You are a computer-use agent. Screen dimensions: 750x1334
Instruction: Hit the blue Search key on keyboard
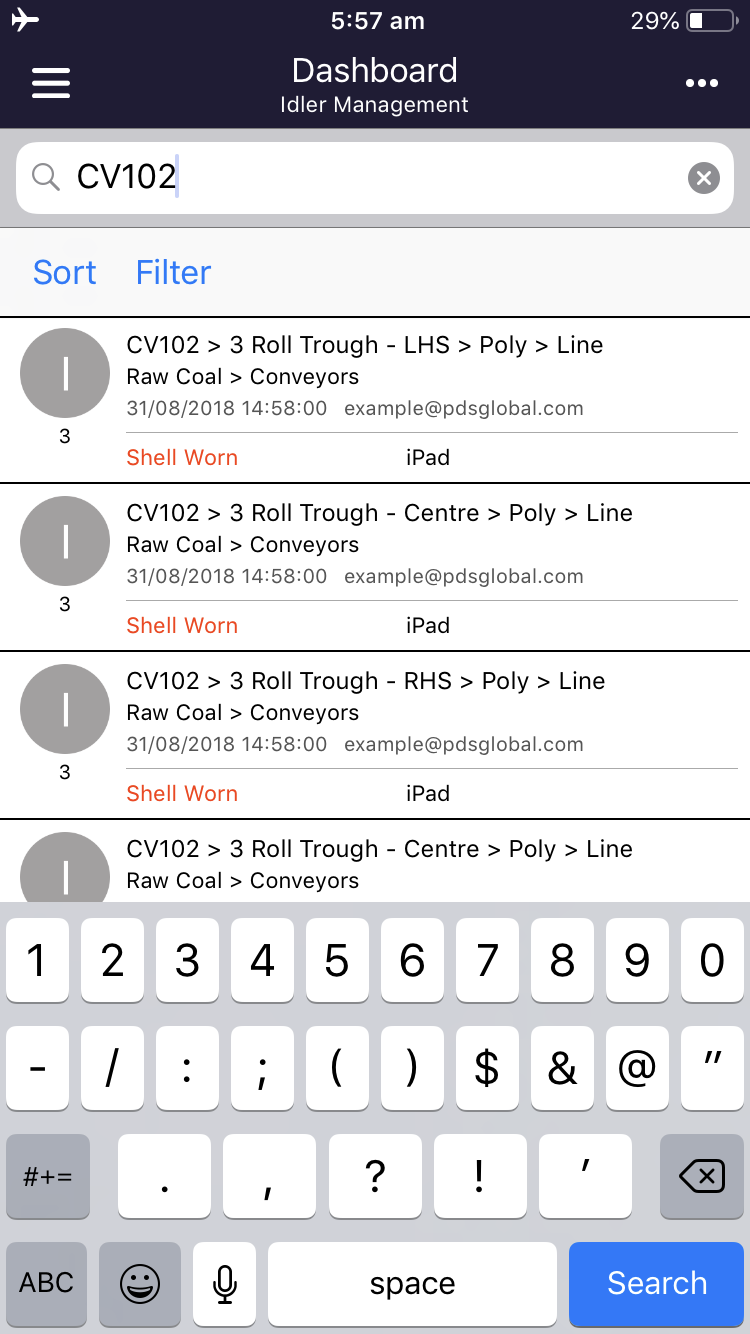click(657, 1283)
